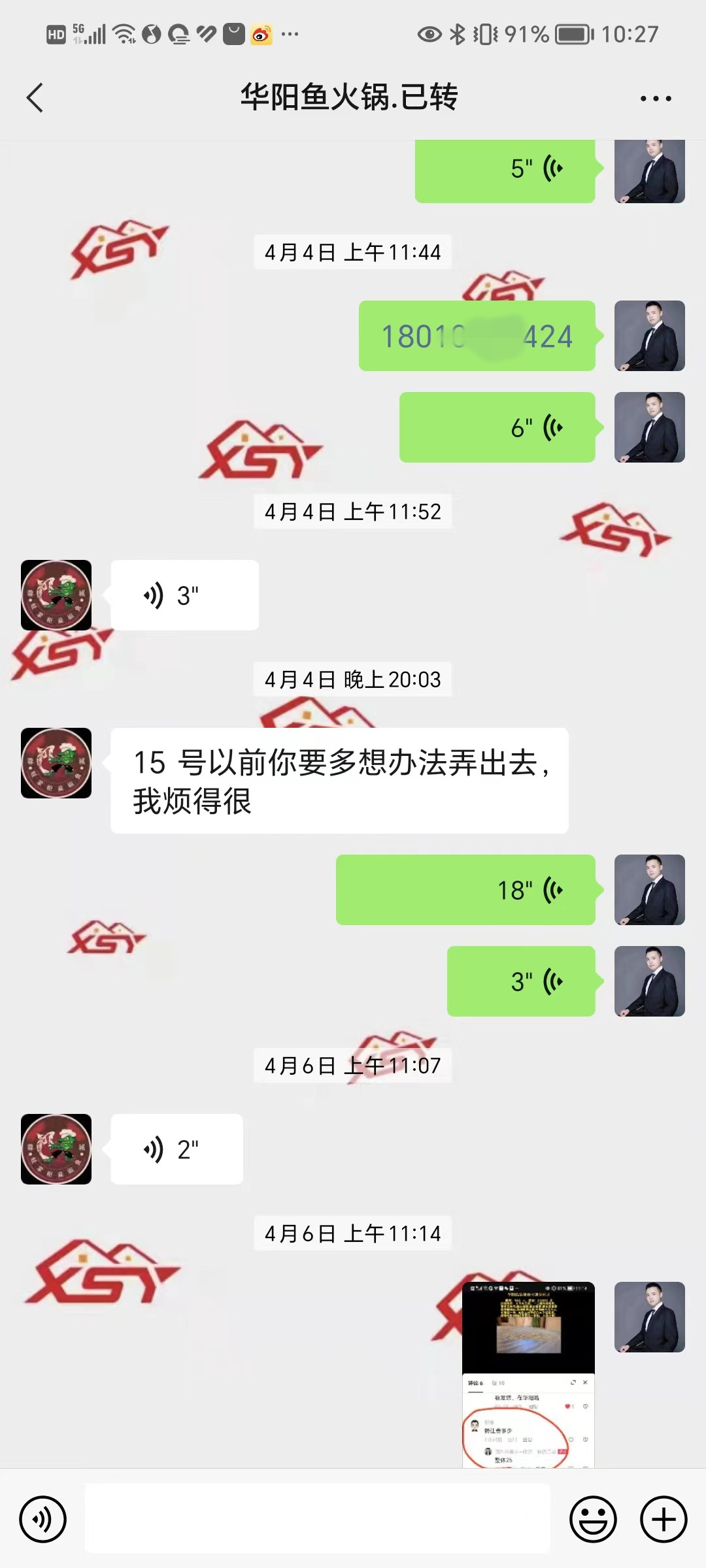Focus the message text field

tap(318, 1519)
